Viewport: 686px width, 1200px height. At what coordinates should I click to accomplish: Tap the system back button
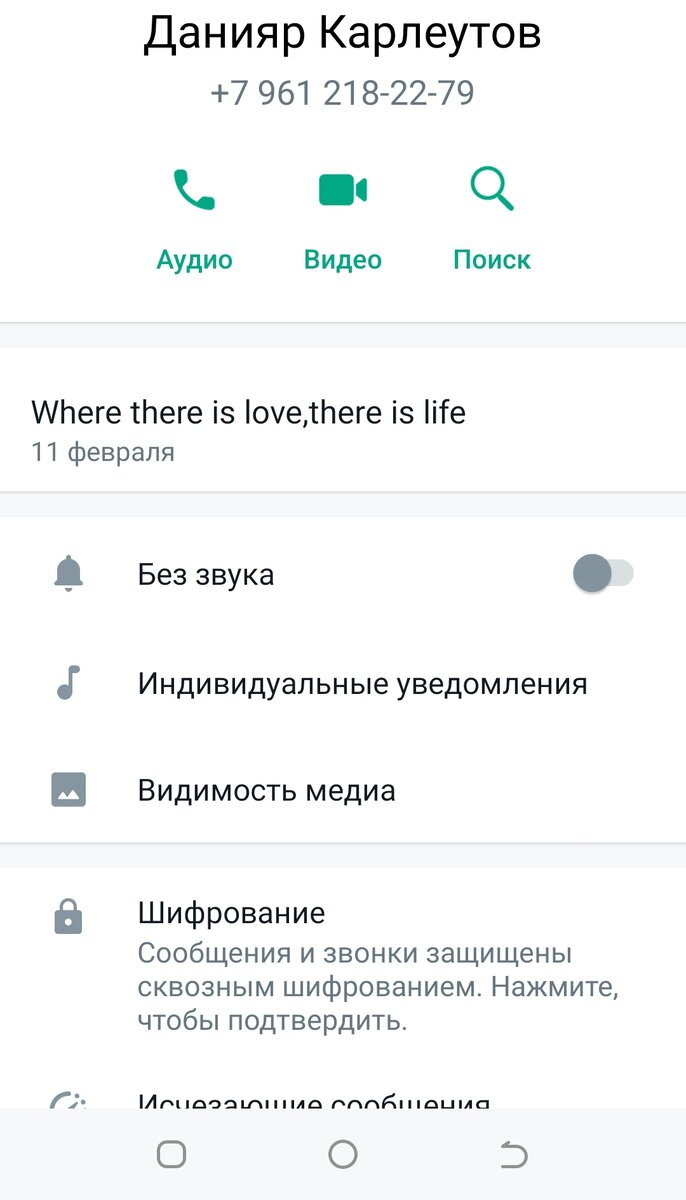[x=513, y=1155]
